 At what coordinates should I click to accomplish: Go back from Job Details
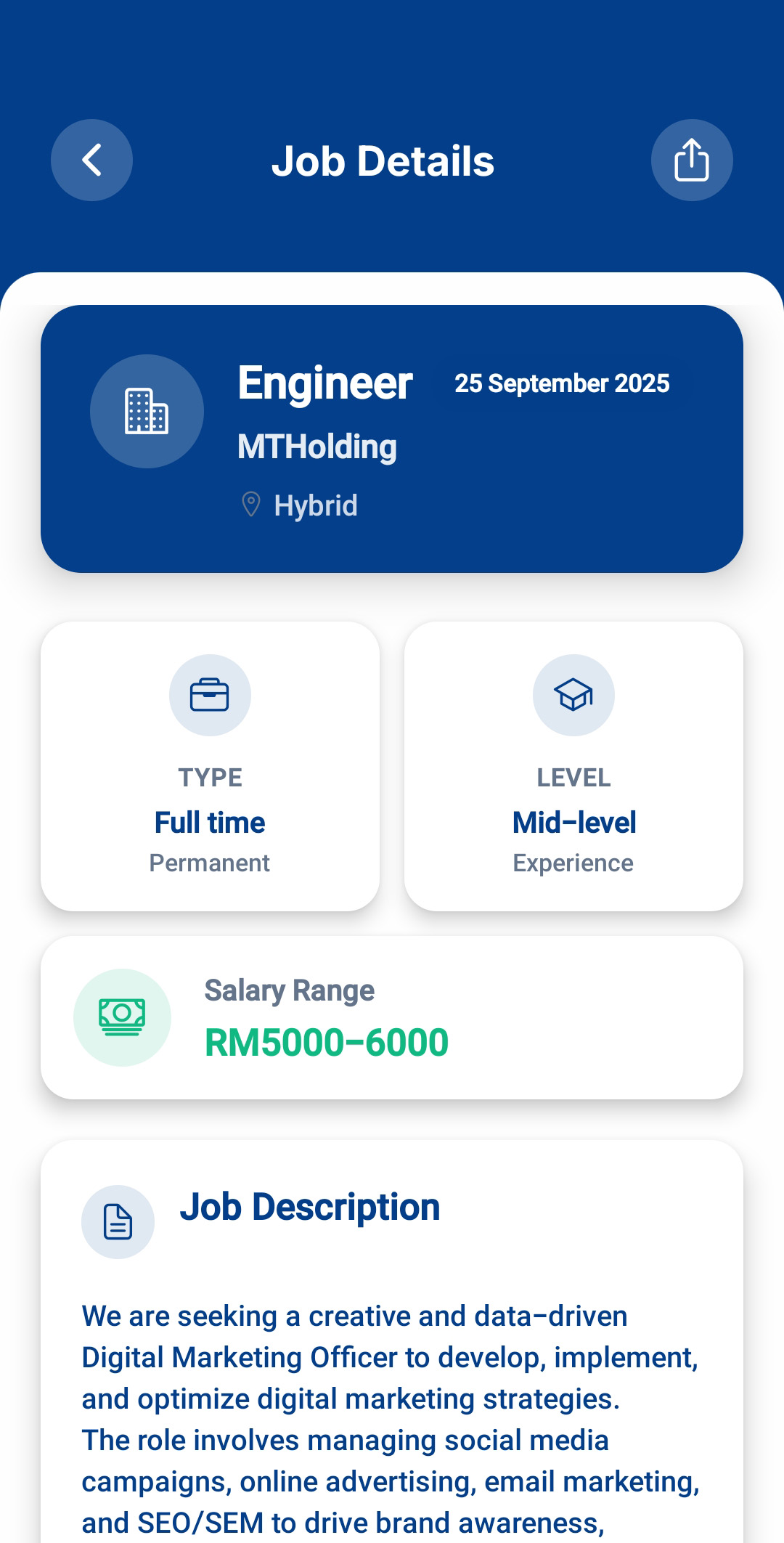(91, 160)
